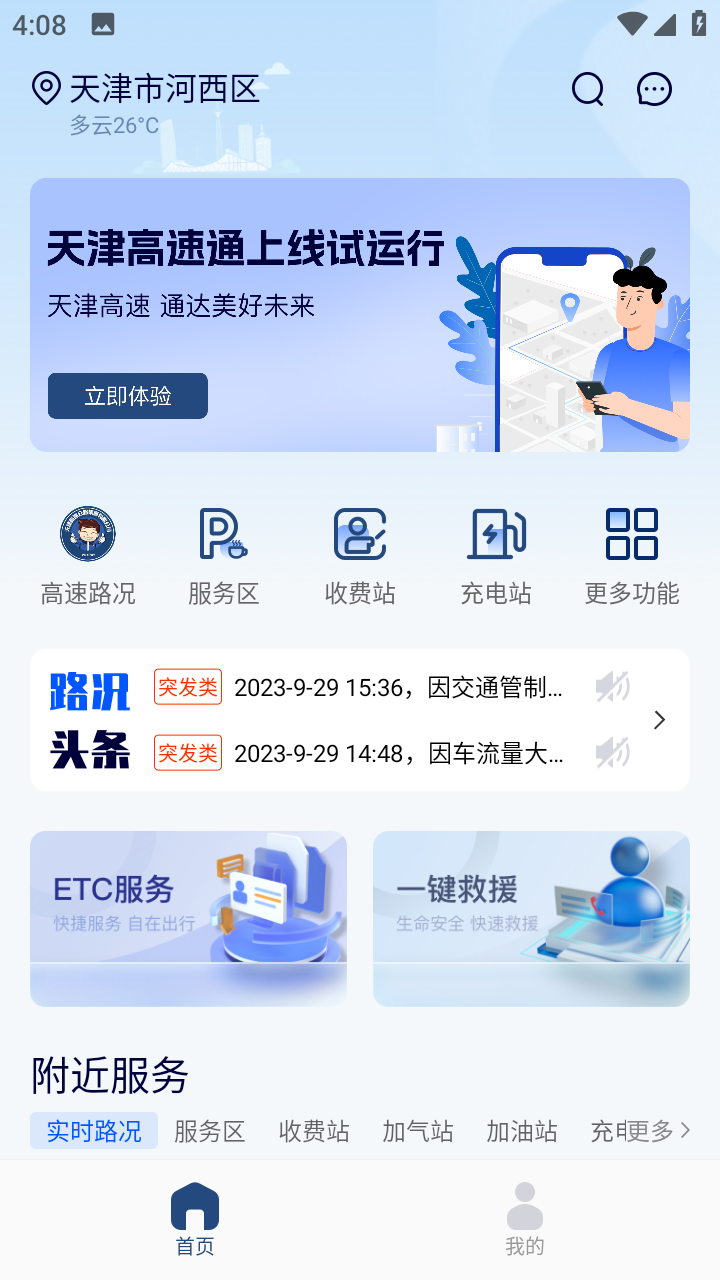720x1280 pixels.
Task: Tap 立即体验 on the banner
Action: point(127,396)
